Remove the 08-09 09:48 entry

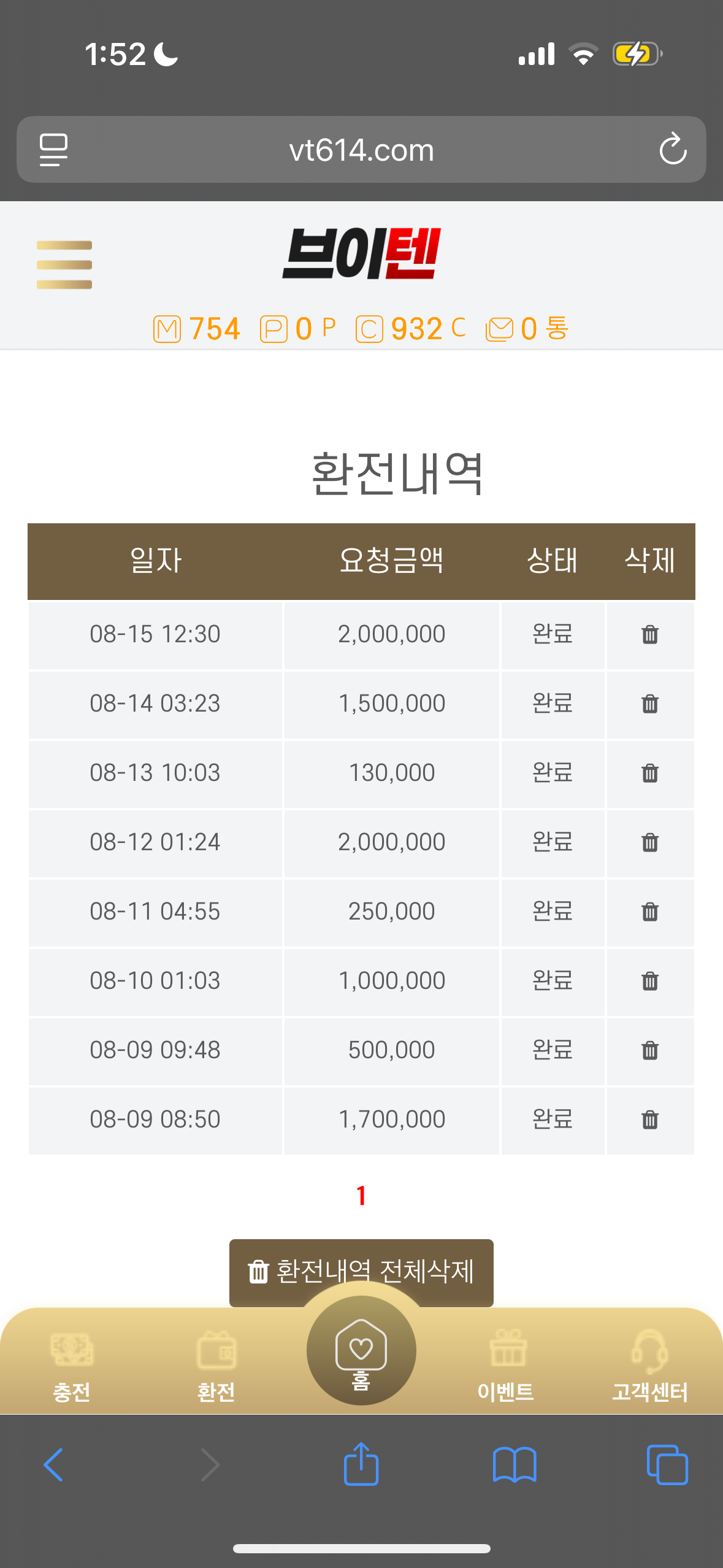pyautogui.click(x=650, y=1050)
